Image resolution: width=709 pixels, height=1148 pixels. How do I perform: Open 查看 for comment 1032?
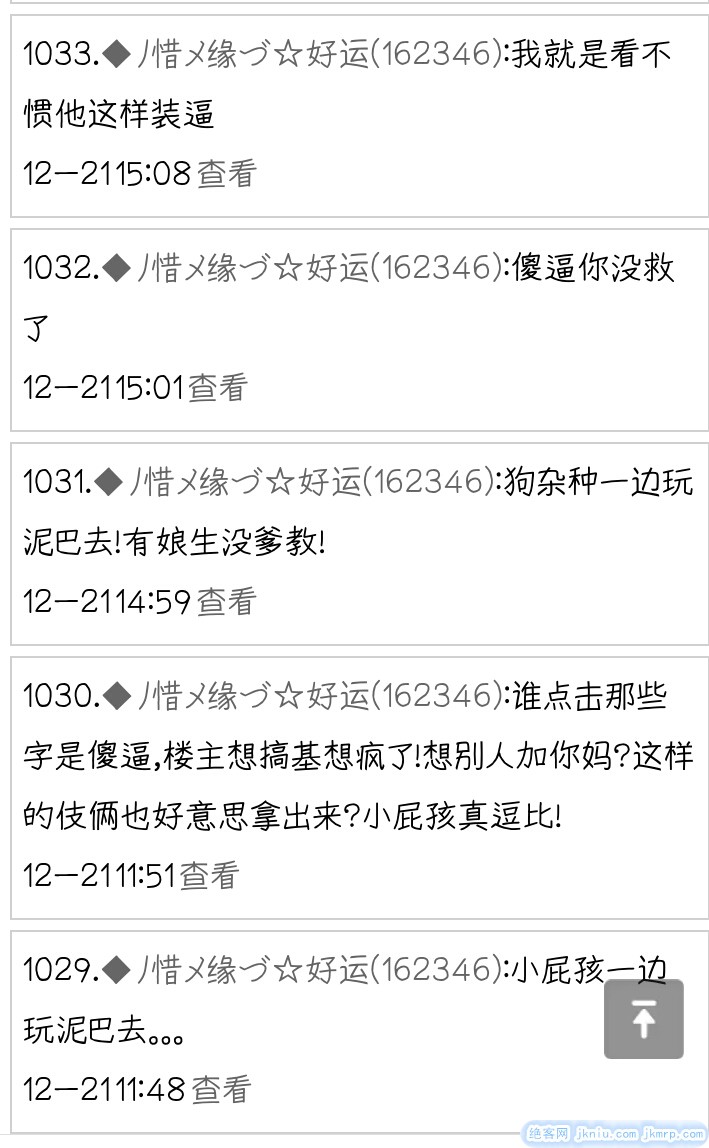pos(217,387)
